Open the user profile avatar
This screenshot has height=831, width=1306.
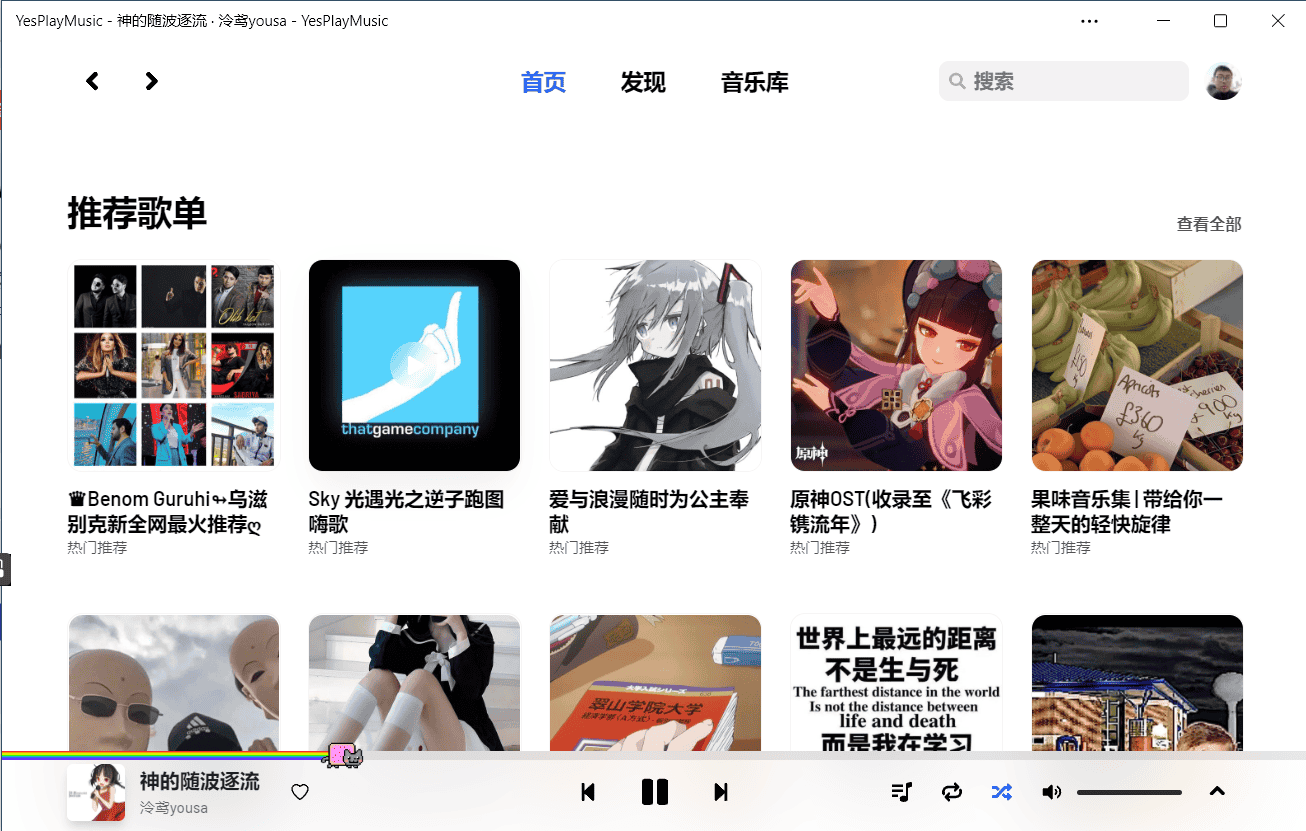coord(1223,81)
